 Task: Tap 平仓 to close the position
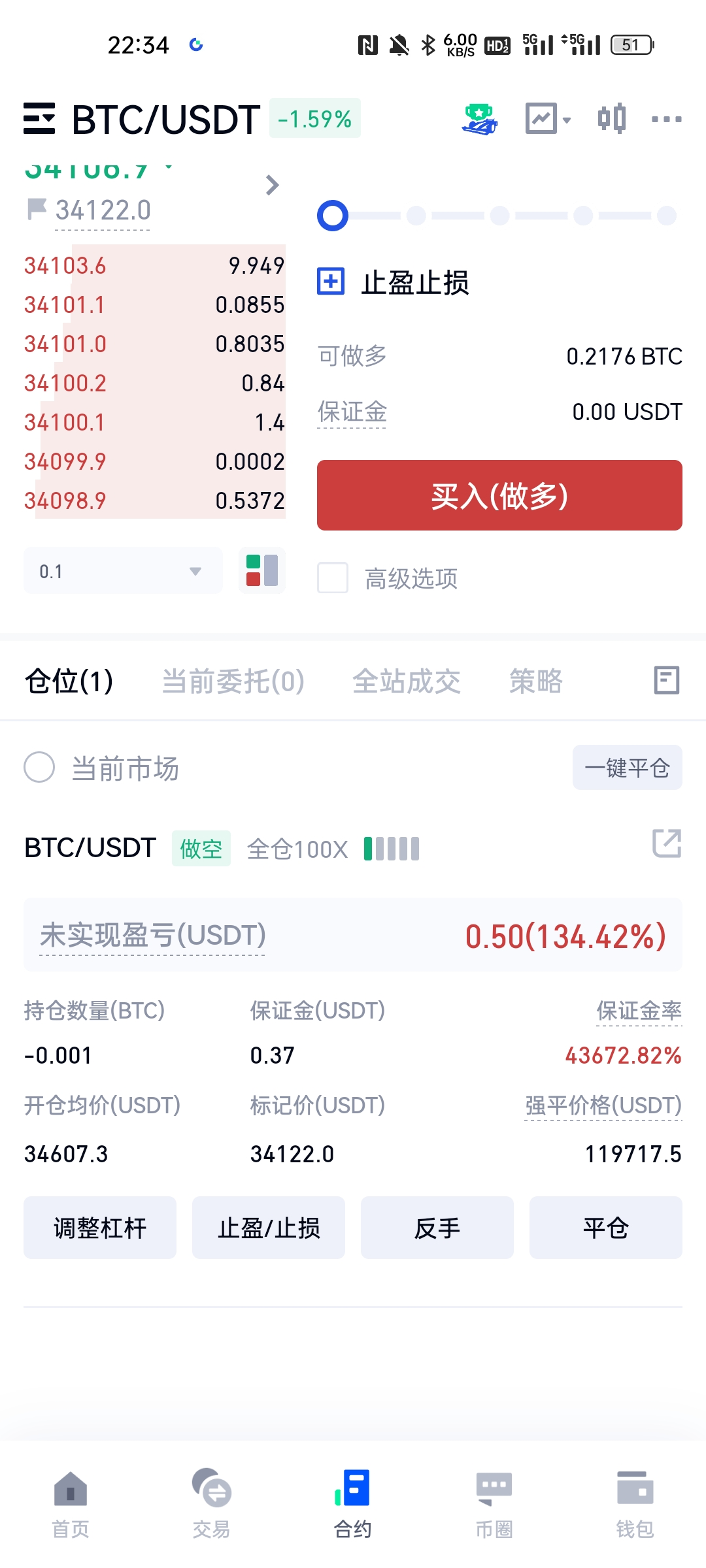606,1228
